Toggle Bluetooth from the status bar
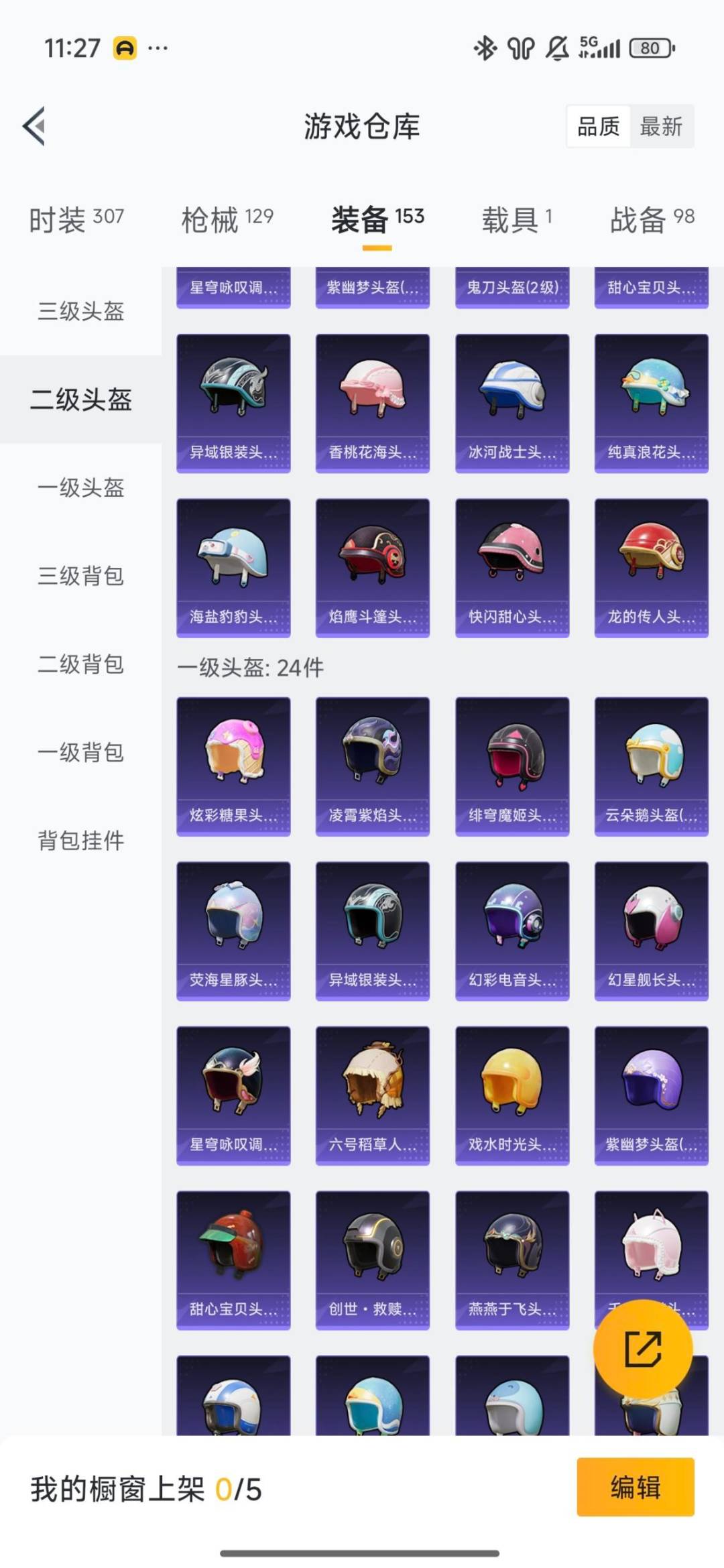The image size is (724, 1568). 484,48
